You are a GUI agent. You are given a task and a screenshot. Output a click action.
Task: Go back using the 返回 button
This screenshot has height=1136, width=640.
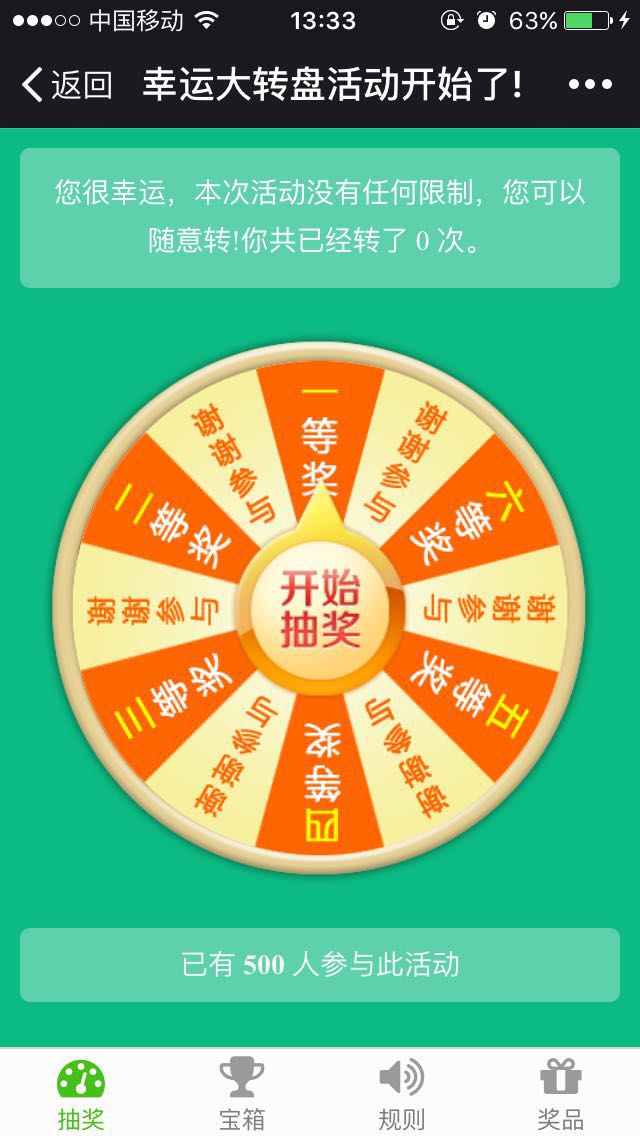click(x=66, y=85)
